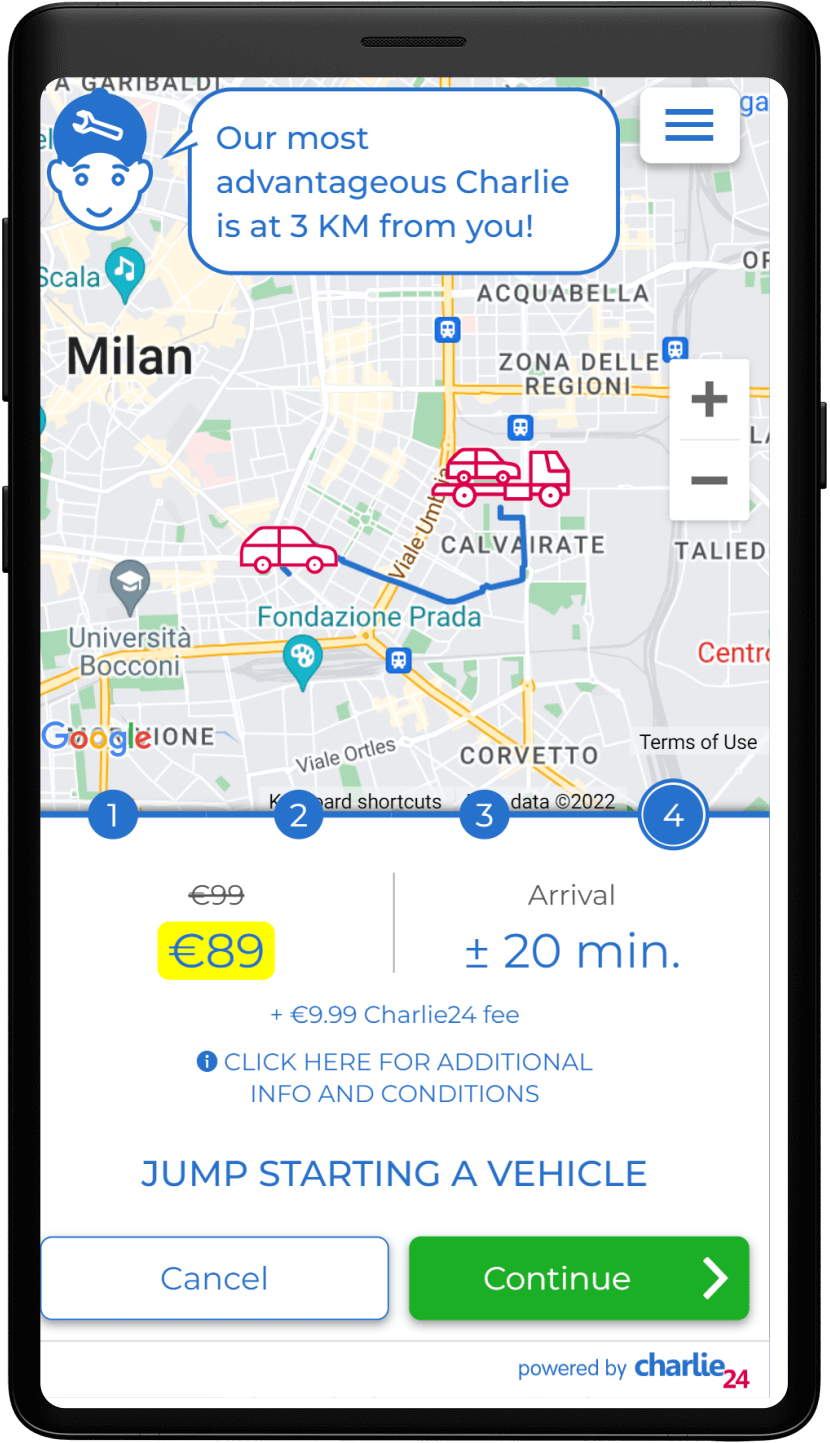The height and width of the screenshot is (1443, 830).
Task: Go back to step 1
Action: tap(113, 815)
